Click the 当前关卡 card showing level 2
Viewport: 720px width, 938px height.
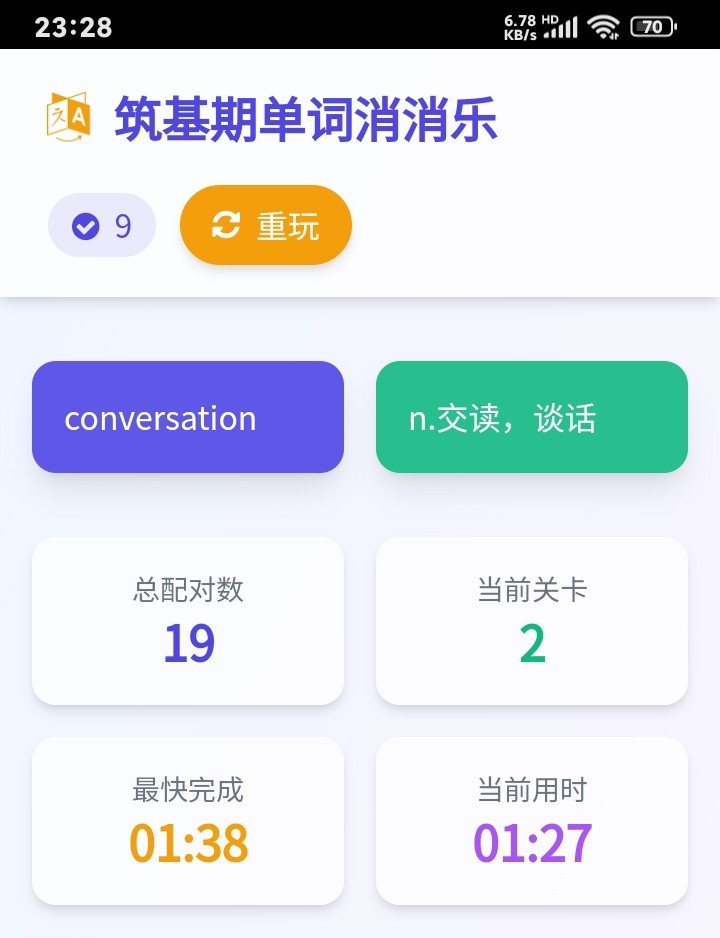(531, 620)
